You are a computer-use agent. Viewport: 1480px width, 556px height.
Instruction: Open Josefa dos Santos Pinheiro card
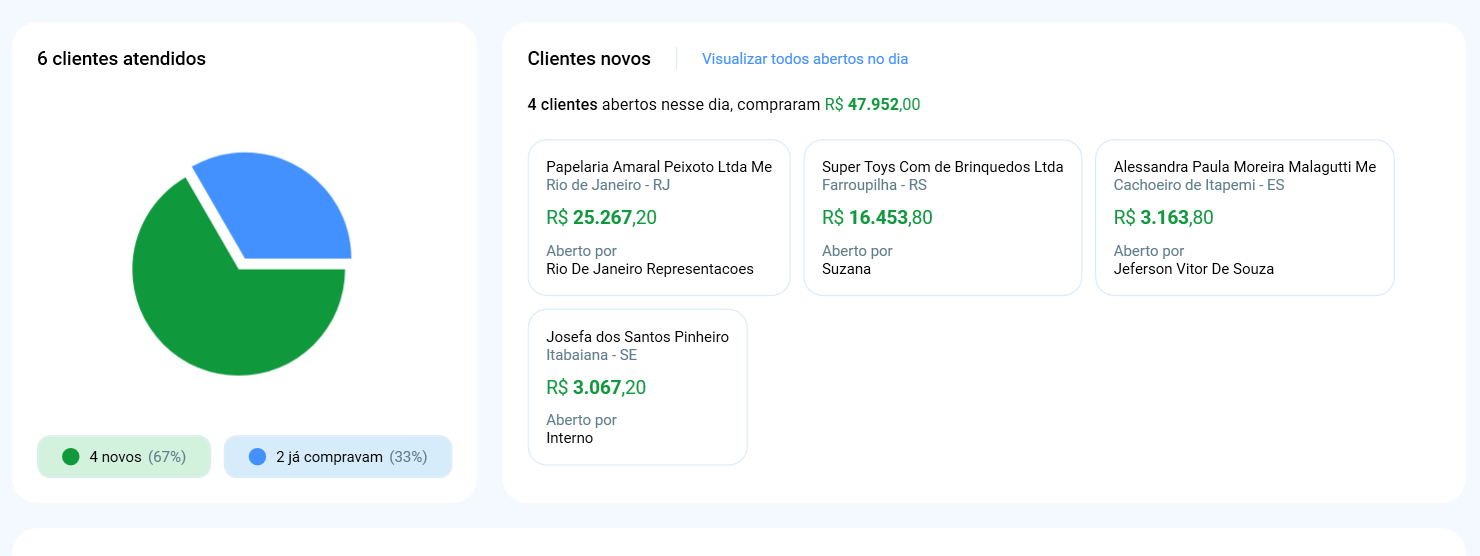[x=637, y=387]
